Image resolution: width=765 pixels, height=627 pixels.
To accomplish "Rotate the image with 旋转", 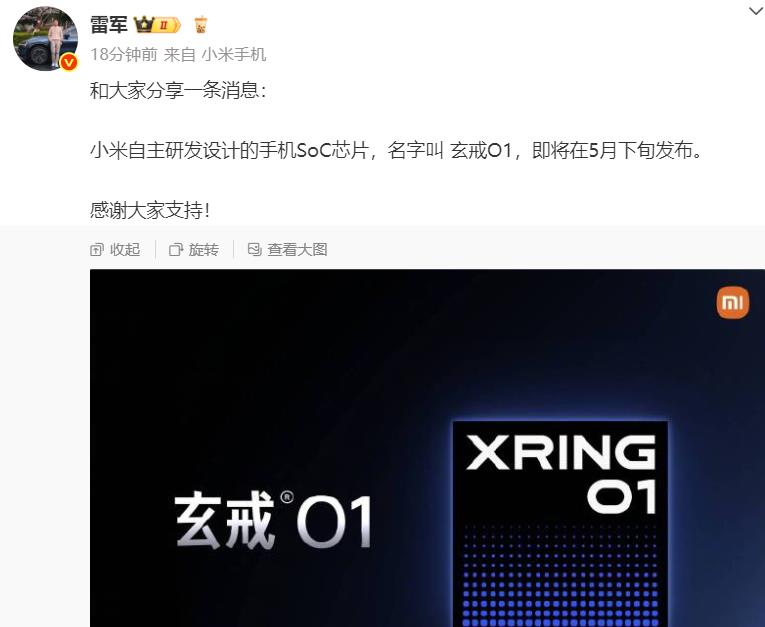I will pos(194,249).
